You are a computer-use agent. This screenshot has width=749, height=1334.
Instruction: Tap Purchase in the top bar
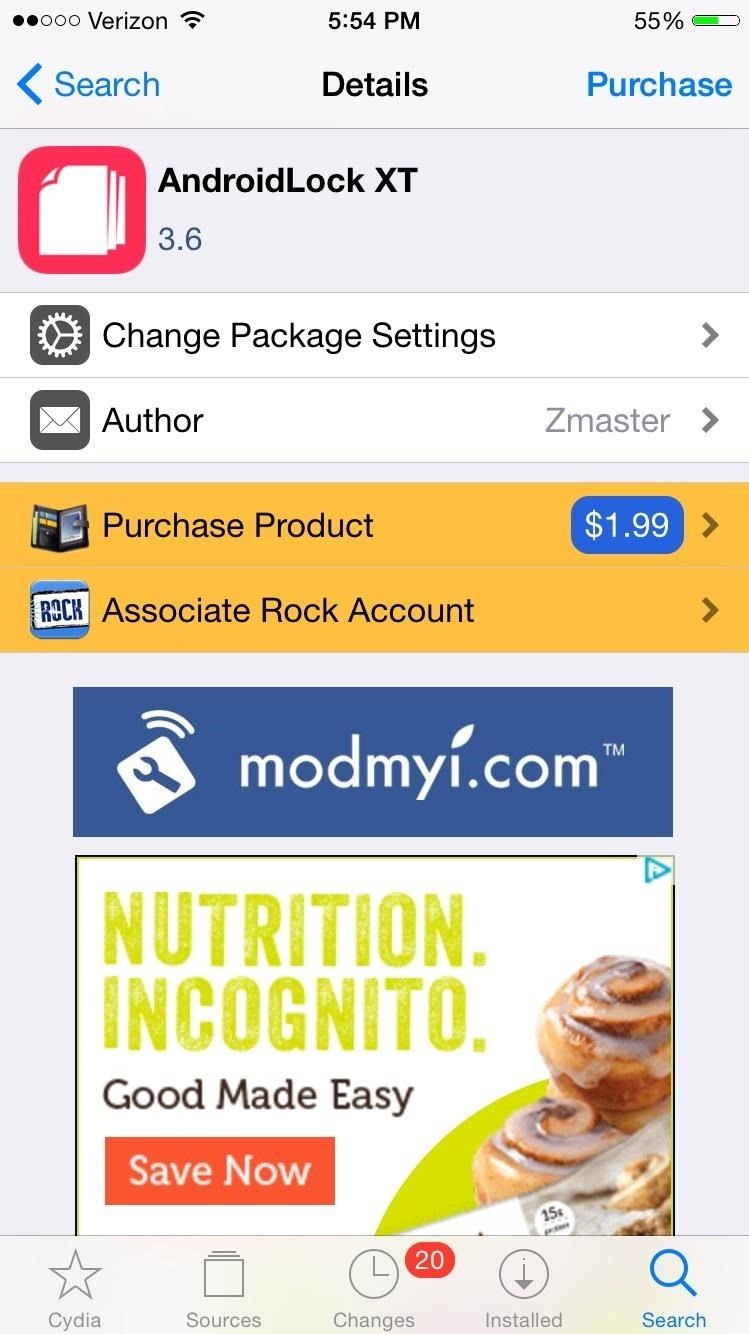(x=659, y=85)
